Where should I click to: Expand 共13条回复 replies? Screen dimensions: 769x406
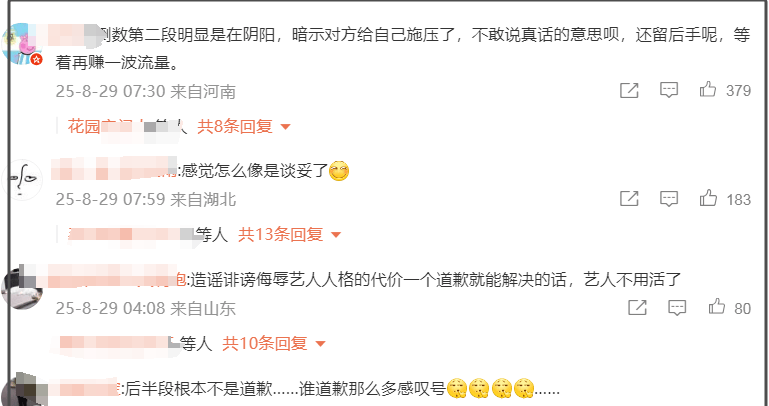point(289,235)
